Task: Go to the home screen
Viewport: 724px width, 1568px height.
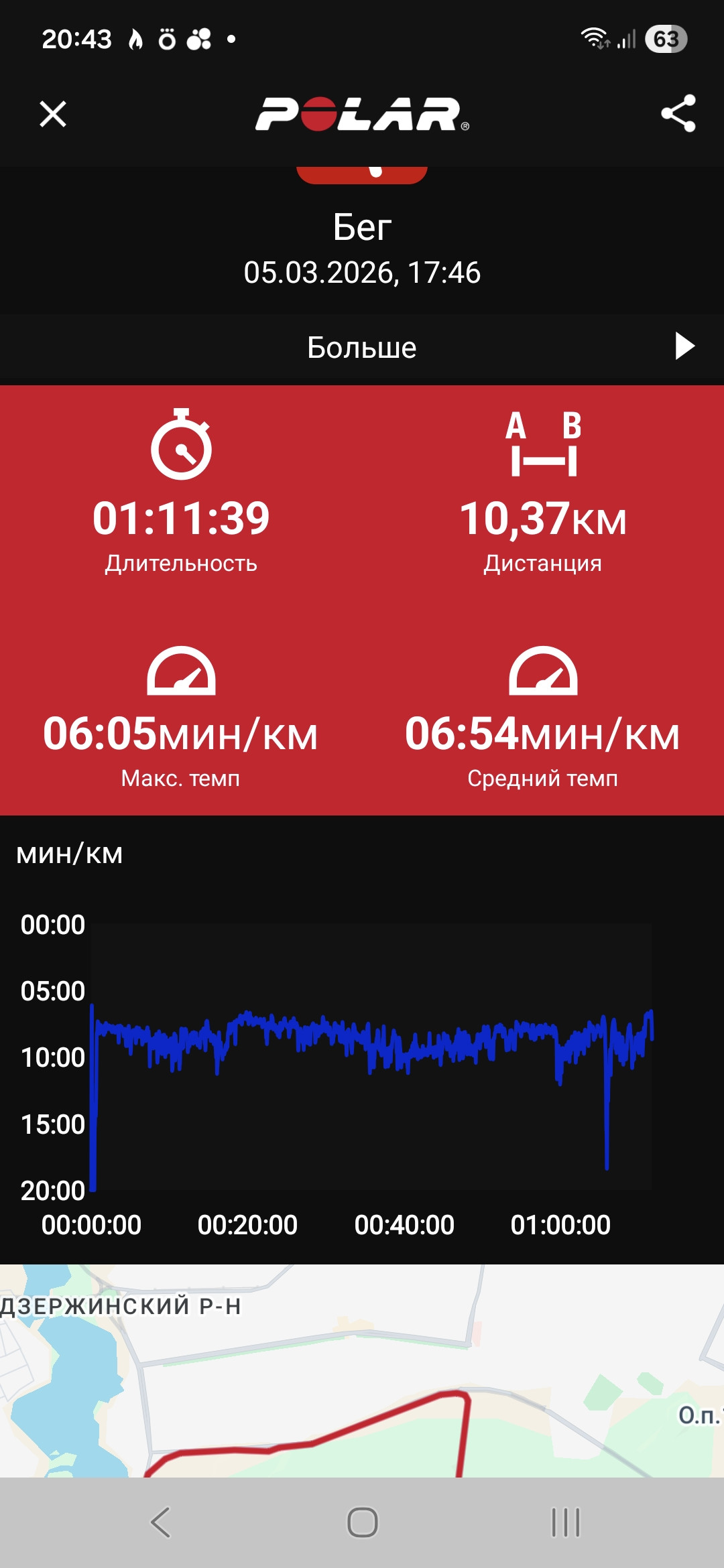Action: pos(362,1522)
